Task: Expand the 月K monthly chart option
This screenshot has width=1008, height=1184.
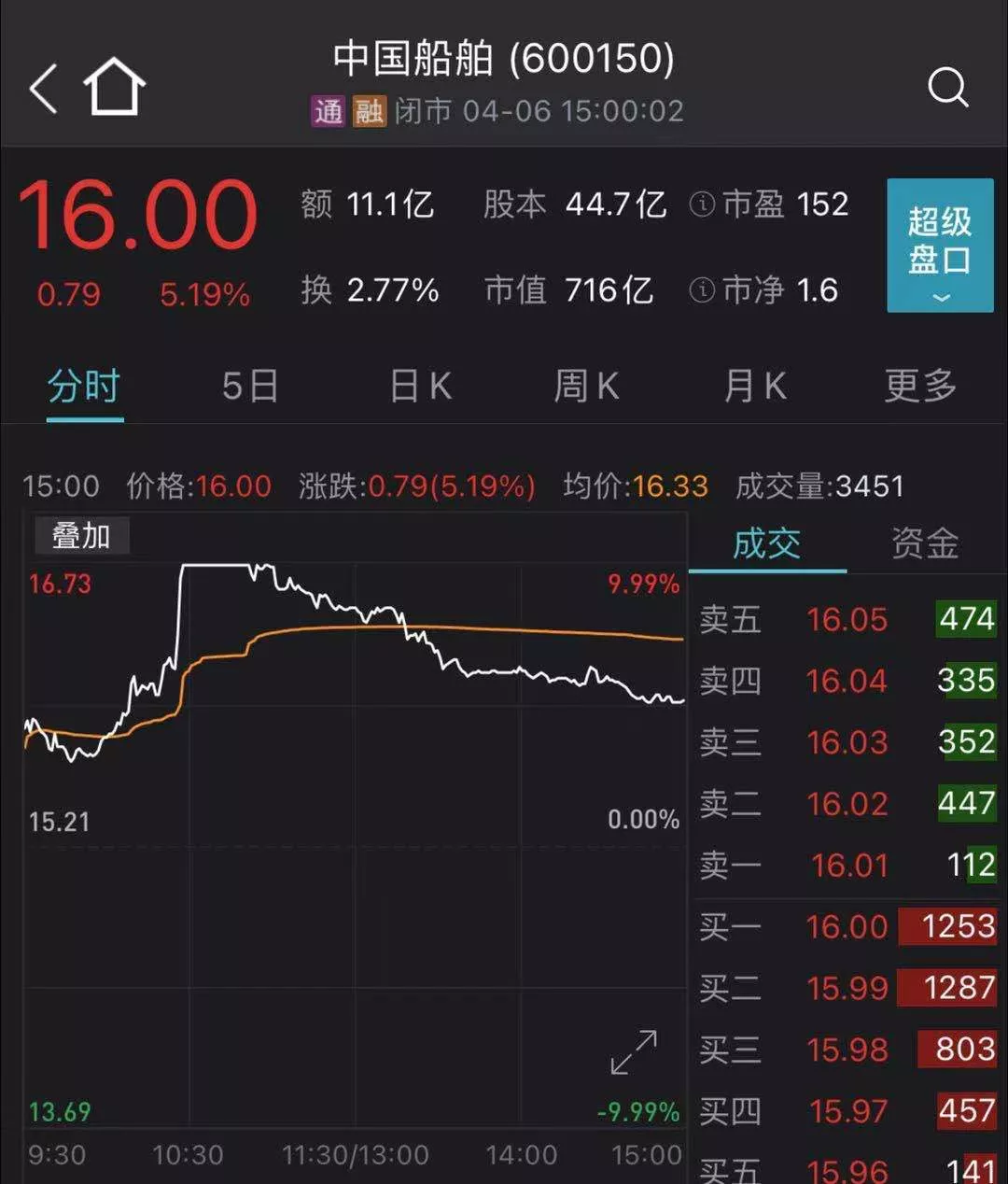Action: coord(753,386)
